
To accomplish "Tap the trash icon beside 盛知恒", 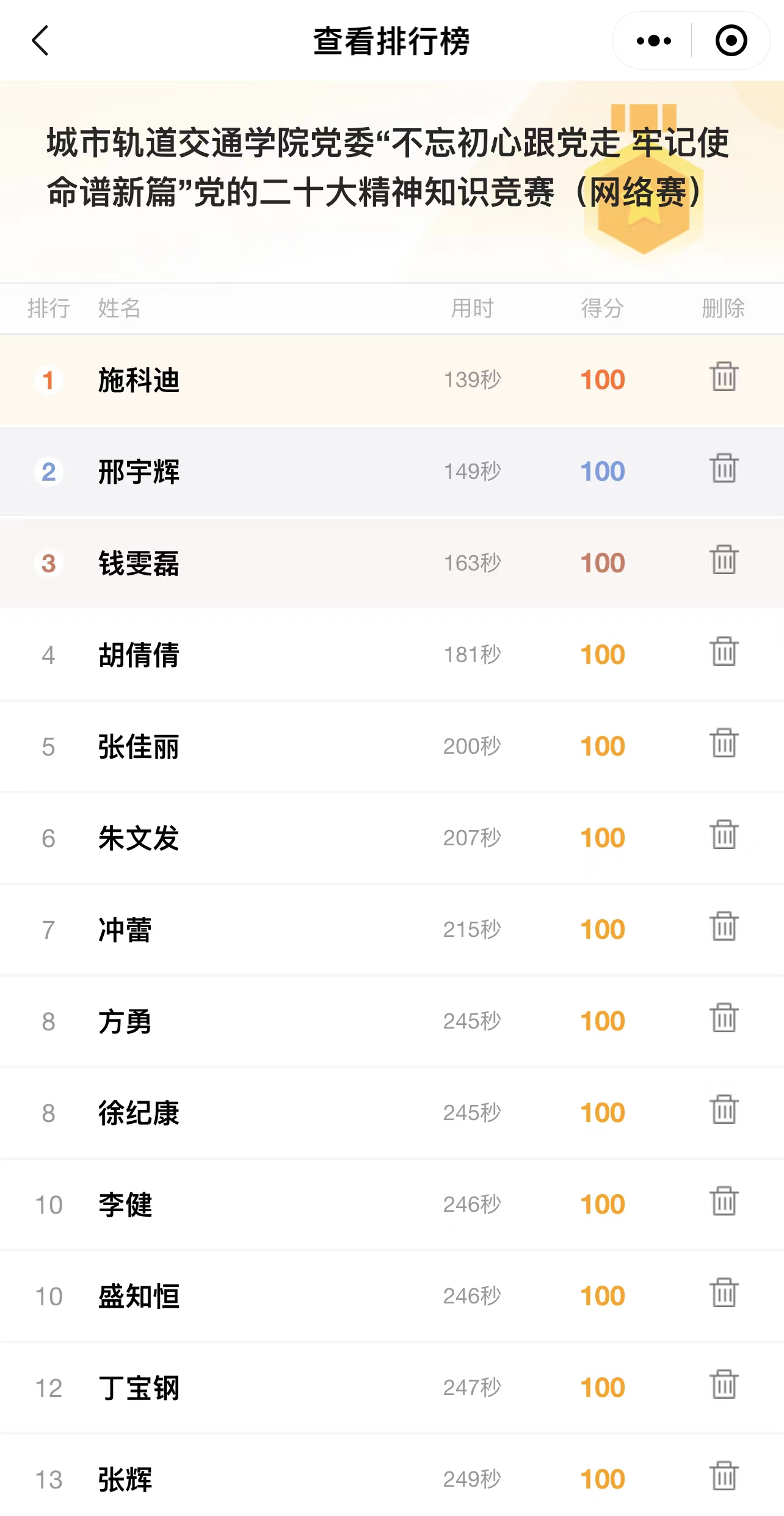I will point(724,1293).
